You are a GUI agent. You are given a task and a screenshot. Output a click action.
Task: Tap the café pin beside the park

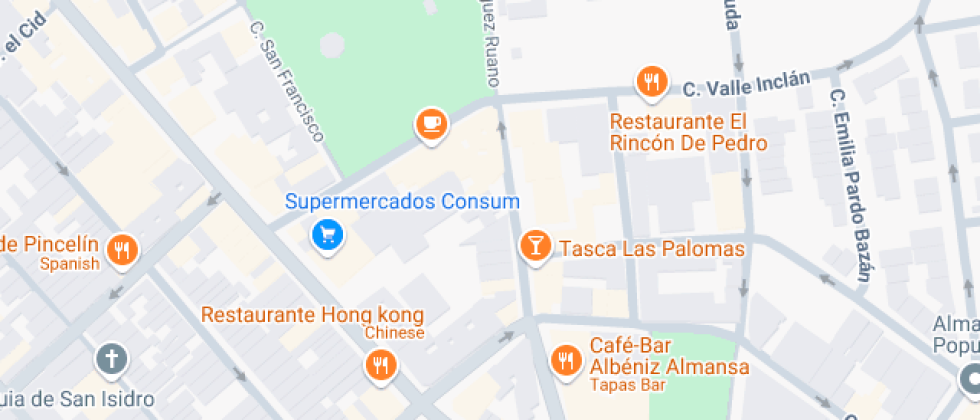(x=431, y=124)
